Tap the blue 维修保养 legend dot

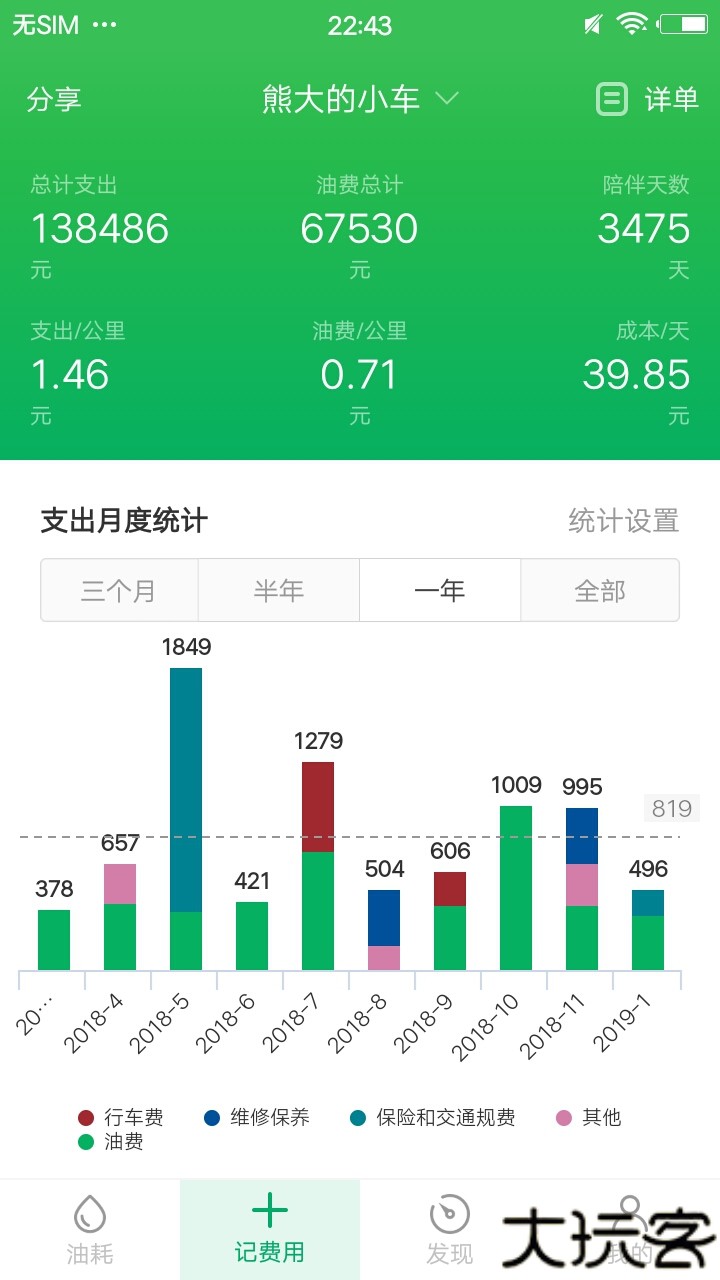point(212,1118)
